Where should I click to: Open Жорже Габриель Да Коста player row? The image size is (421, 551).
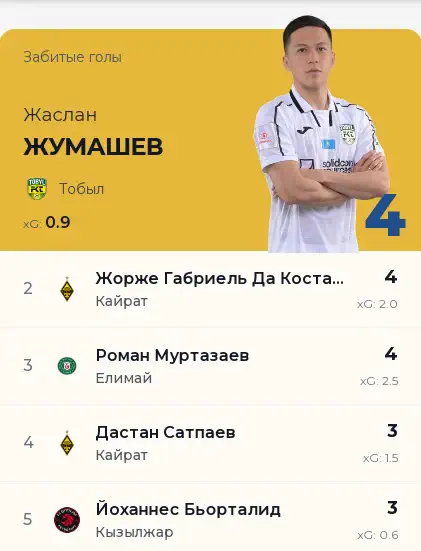tap(210, 289)
